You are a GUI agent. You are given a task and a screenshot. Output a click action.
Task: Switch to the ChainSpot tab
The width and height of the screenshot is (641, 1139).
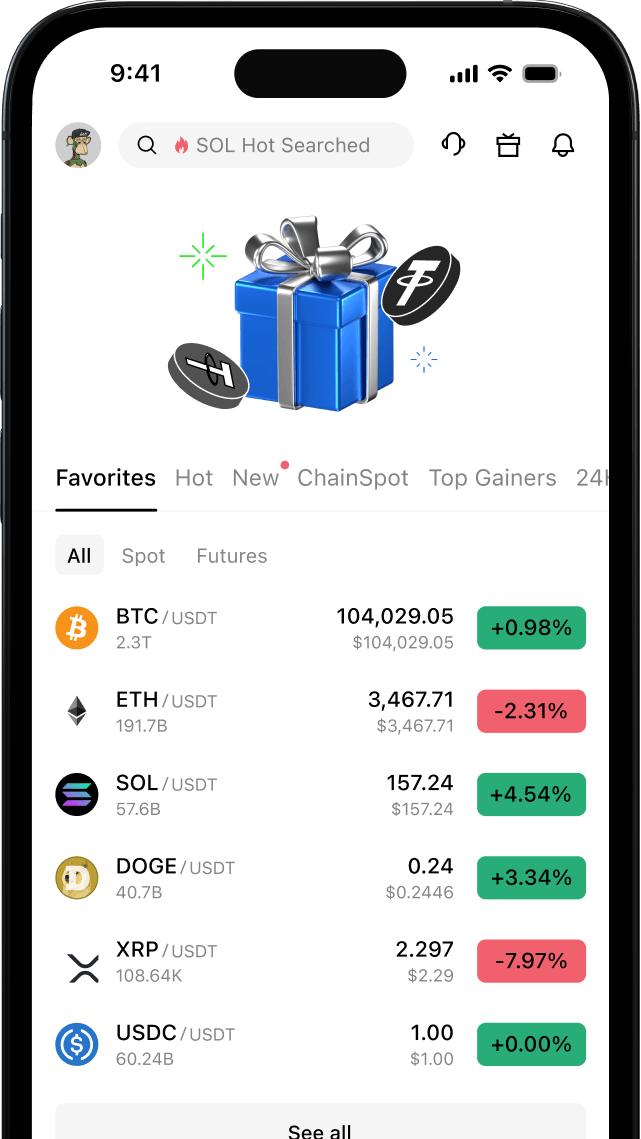pyautogui.click(x=353, y=478)
